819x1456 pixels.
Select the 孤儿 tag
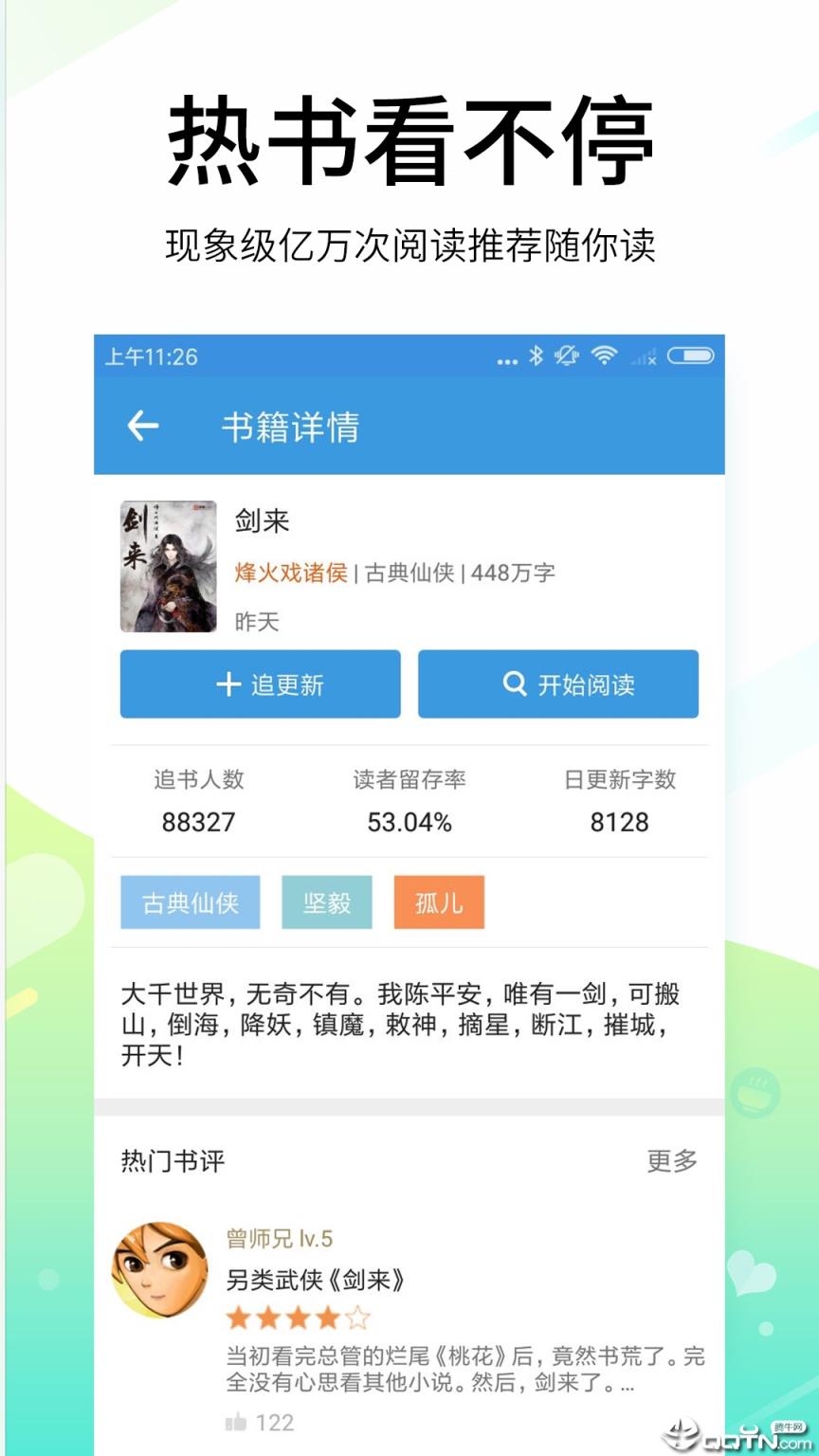click(438, 902)
